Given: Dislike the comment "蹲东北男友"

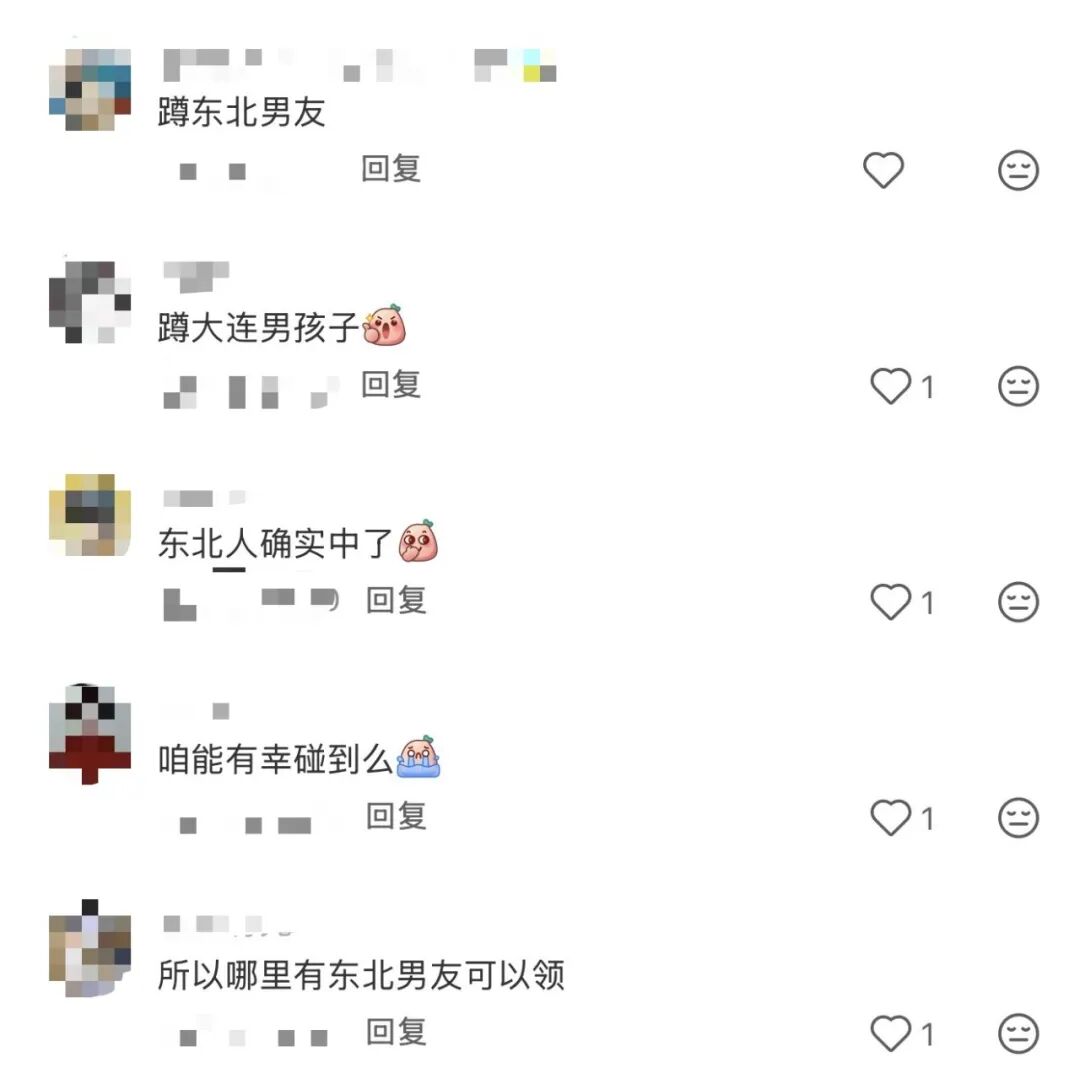Looking at the screenshot, I should (x=1018, y=171).
